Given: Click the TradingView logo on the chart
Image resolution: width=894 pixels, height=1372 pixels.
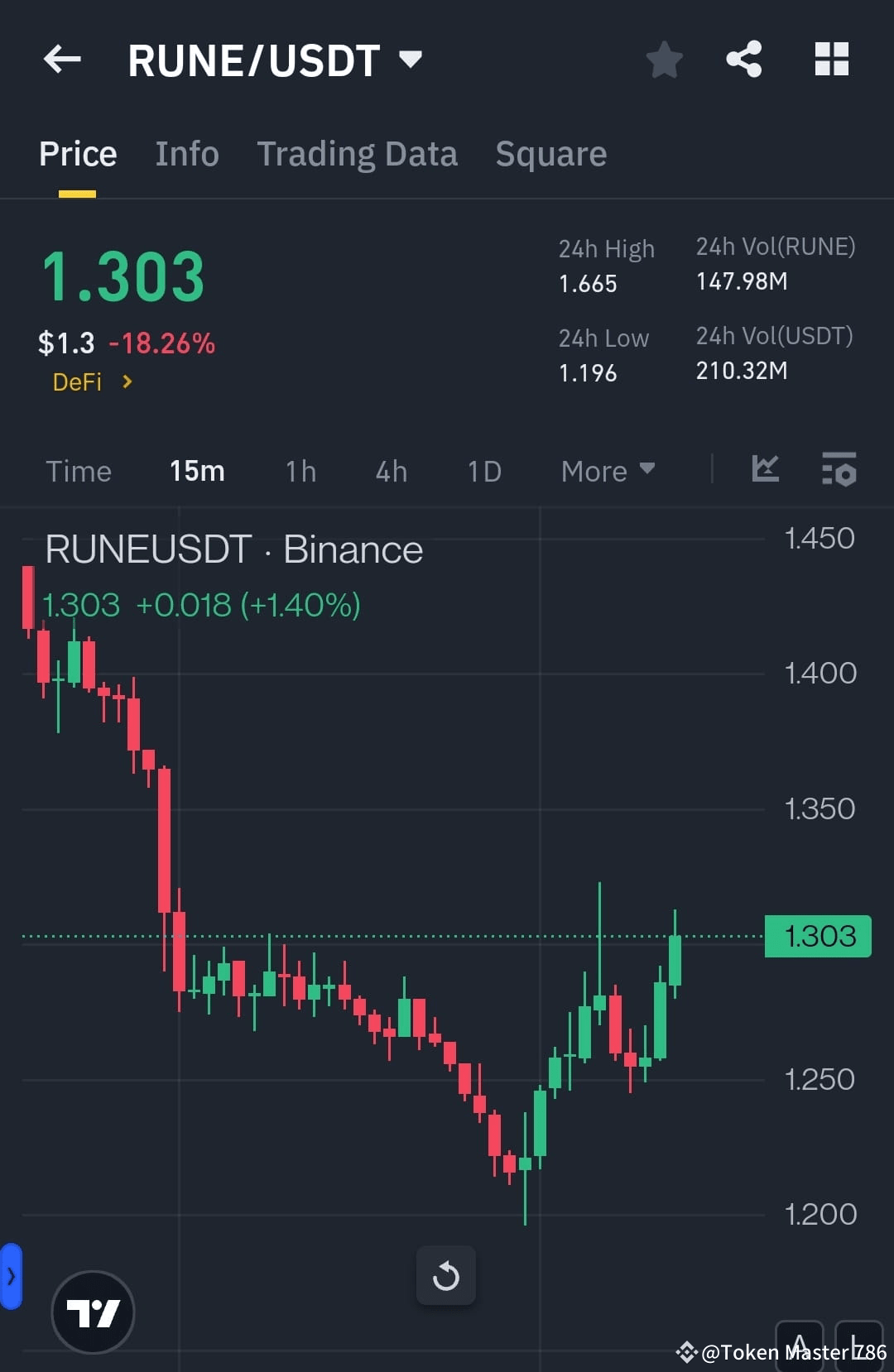Looking at the screenshot, I should pos(92,1312).
